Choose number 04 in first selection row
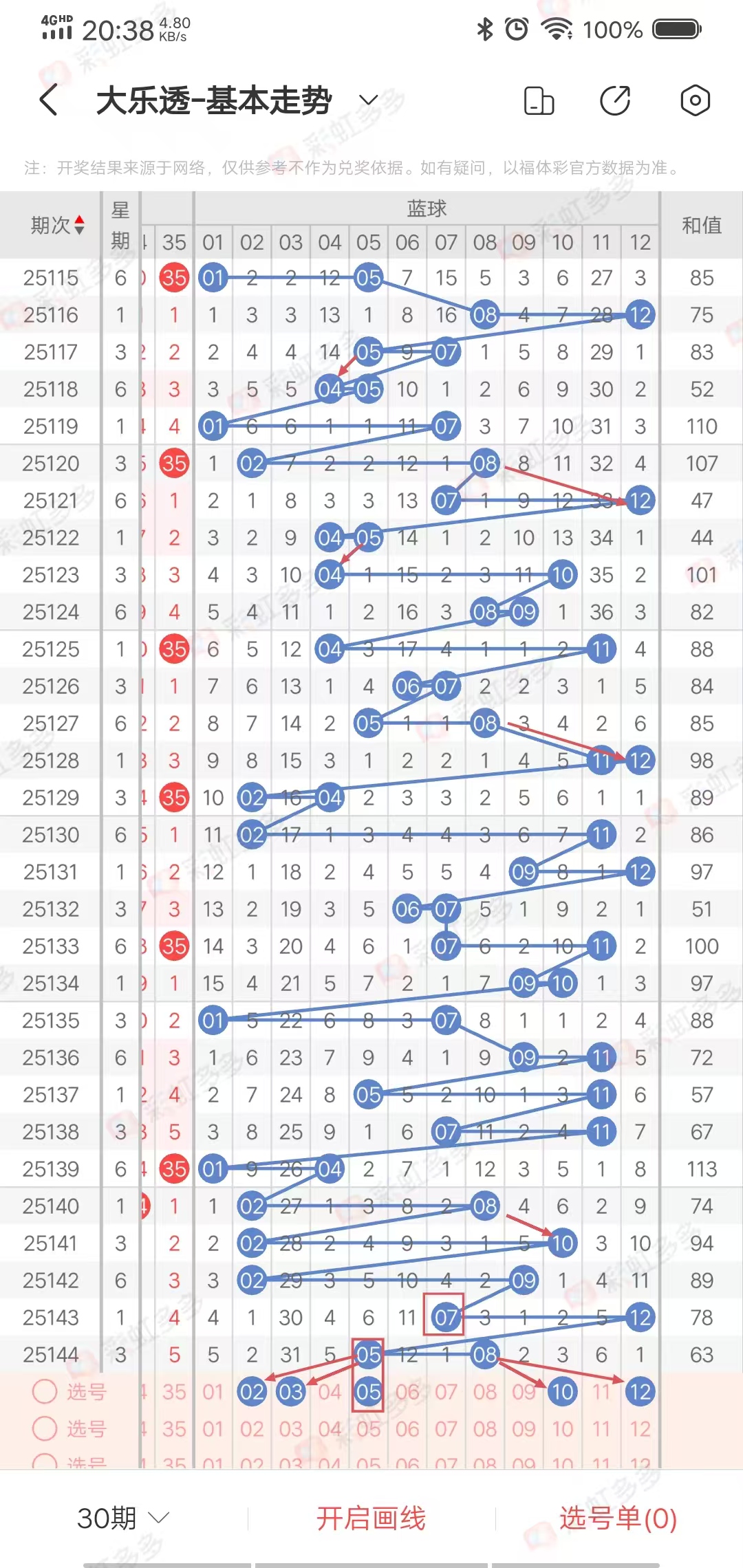This screenshot has width=743, height=1568. click(x=330, y=1392)
